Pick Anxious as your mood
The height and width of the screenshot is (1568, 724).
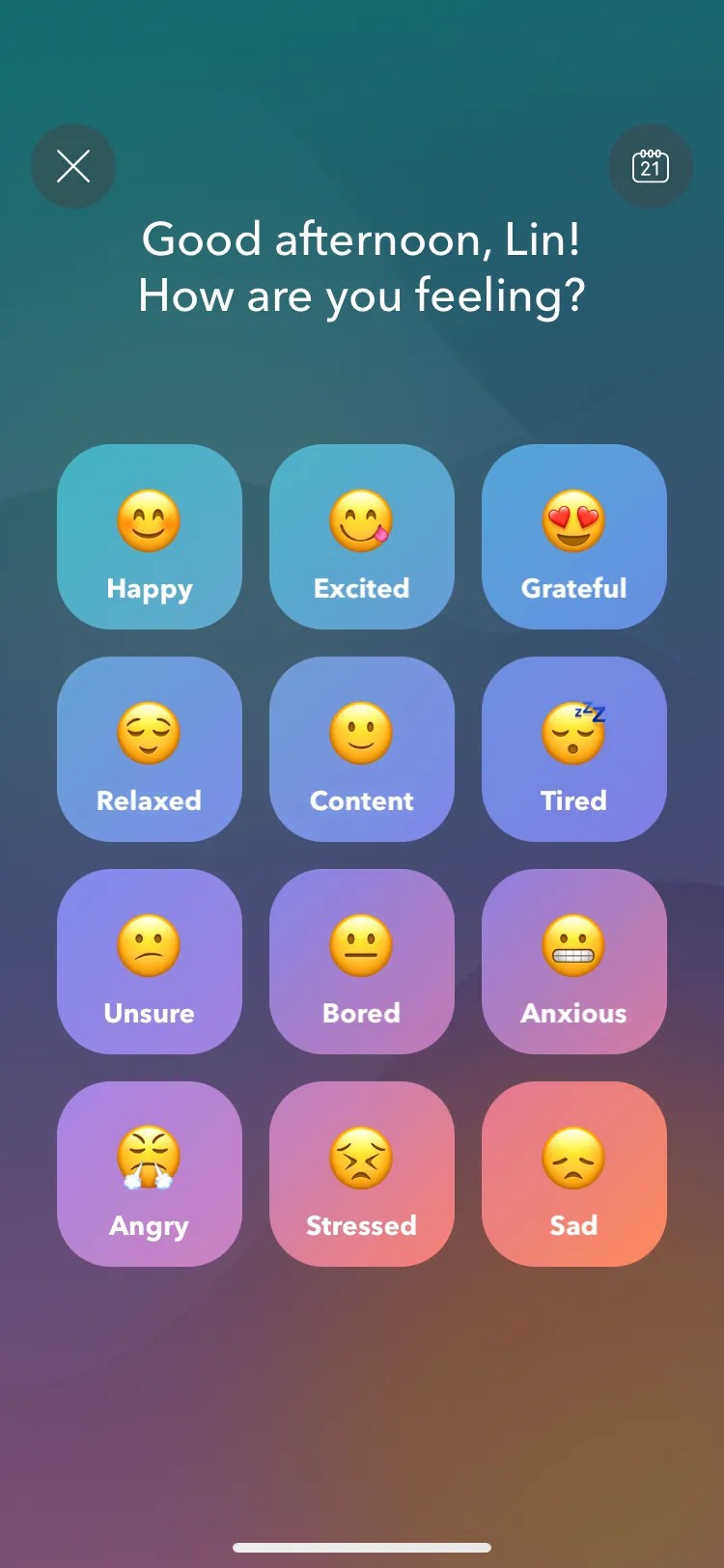(x=574, y=962)
